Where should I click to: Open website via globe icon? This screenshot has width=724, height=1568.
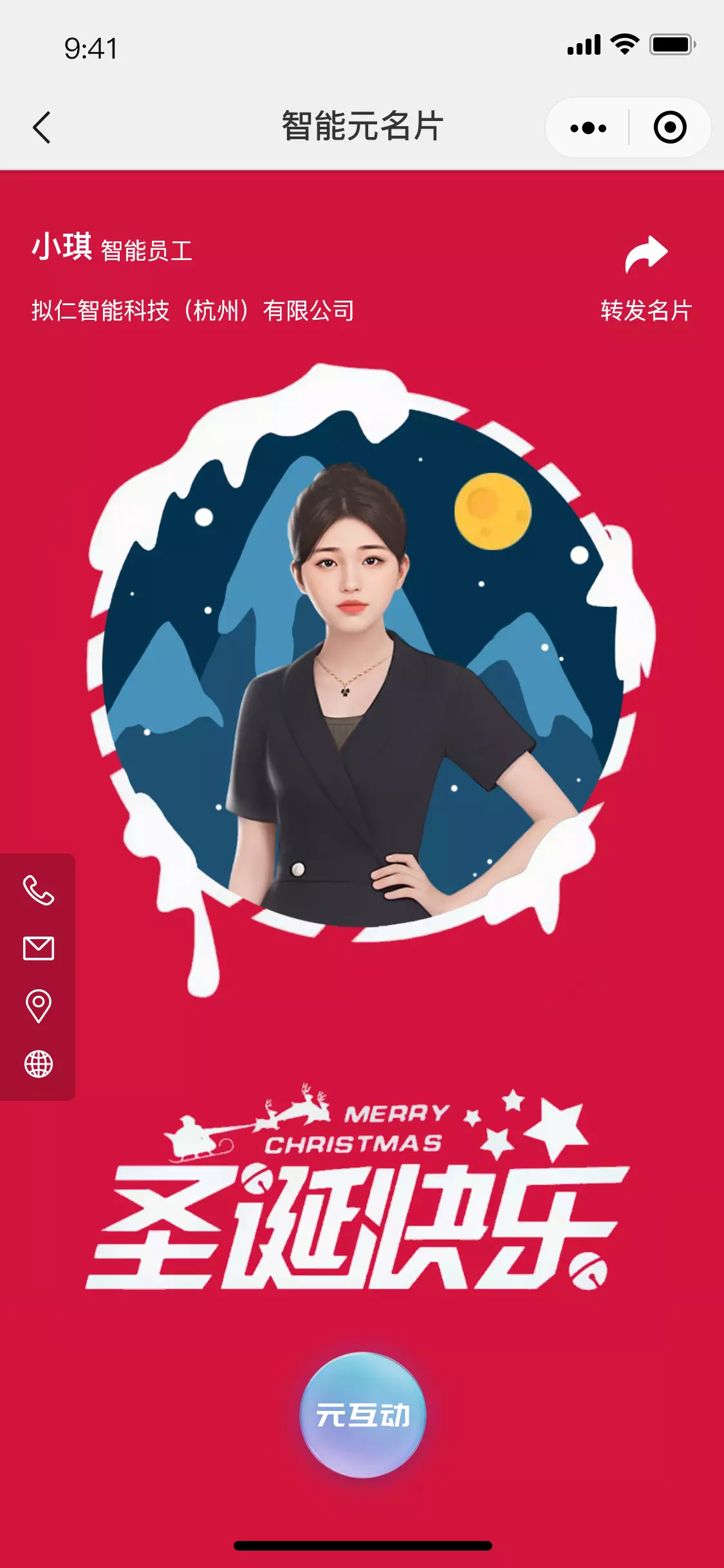(x=39, y=1063)
